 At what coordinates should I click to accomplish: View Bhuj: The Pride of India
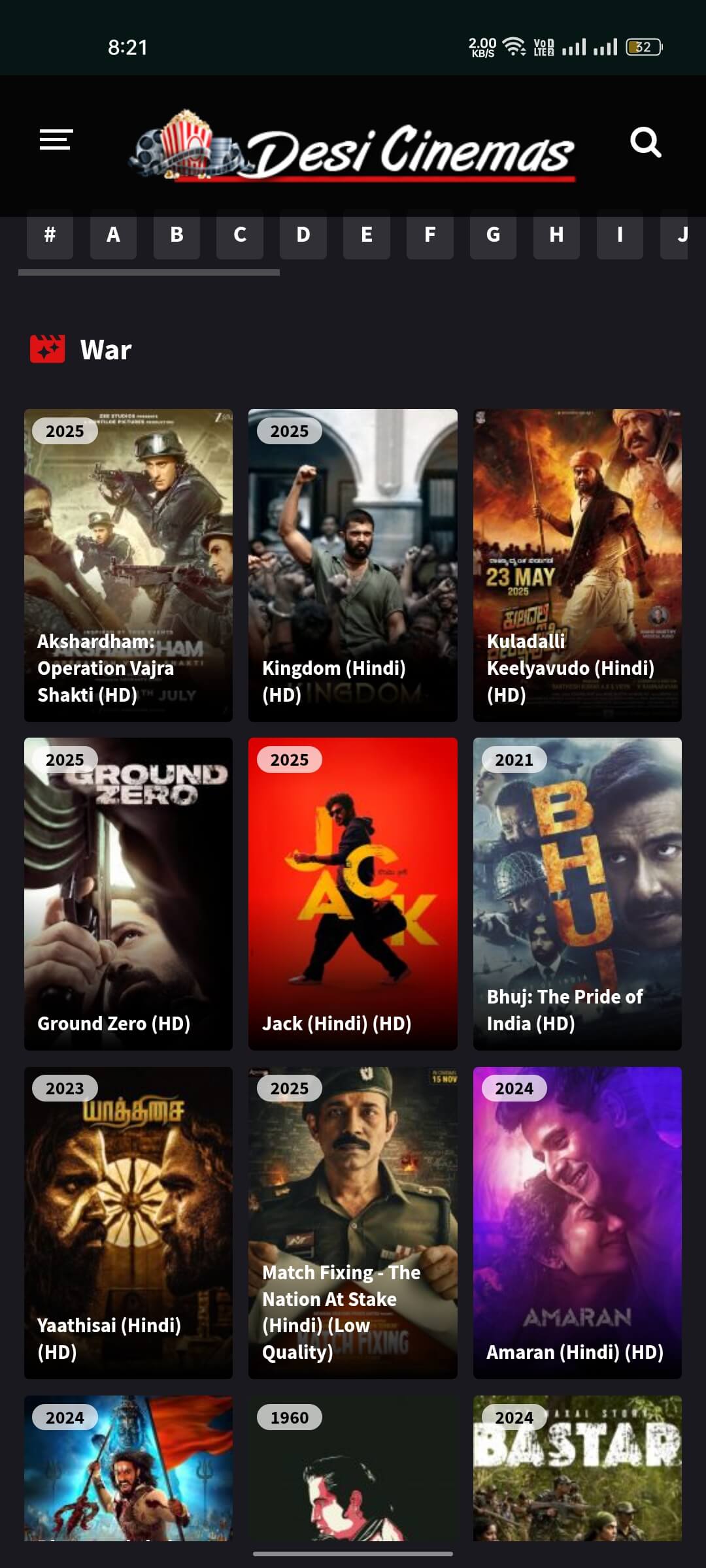[x=577, y=894]
